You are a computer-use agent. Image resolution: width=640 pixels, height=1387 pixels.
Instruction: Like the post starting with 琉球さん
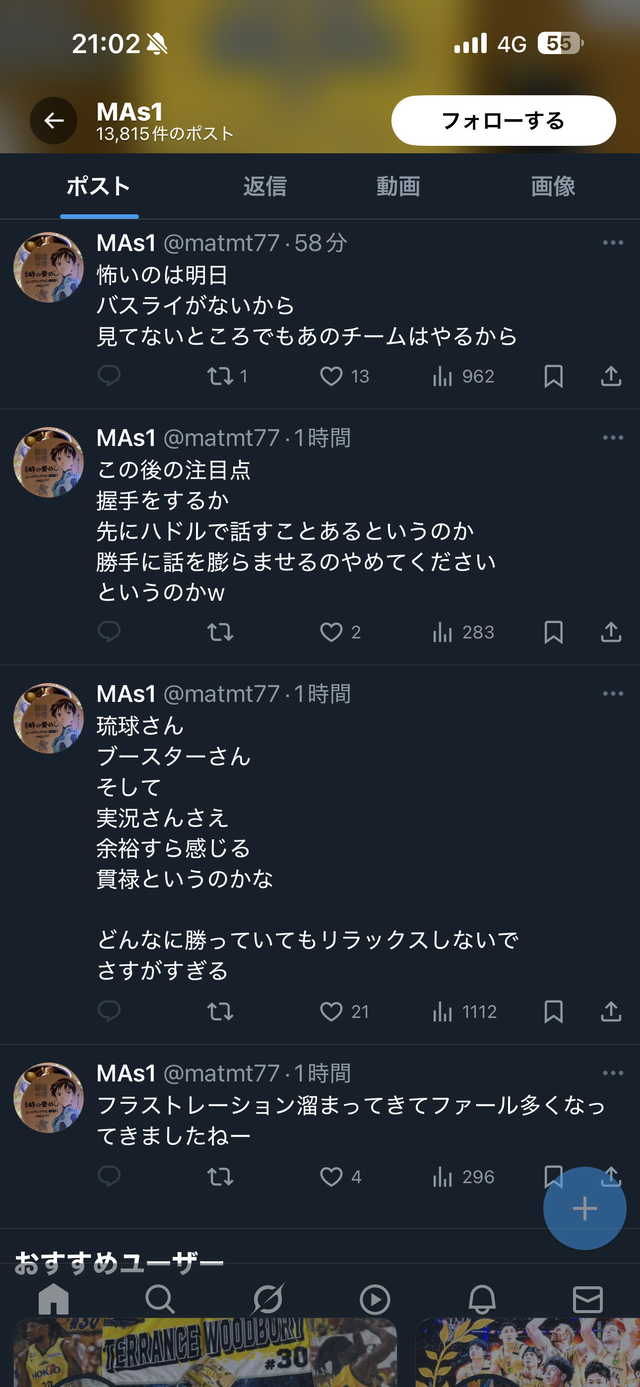coord(332,1012)
